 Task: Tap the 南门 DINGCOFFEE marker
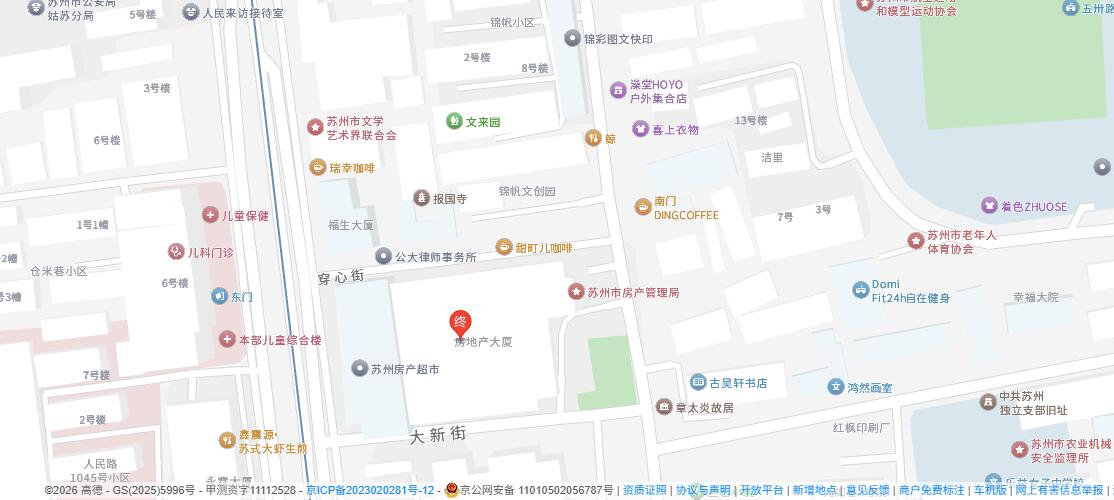pos(642,207)
